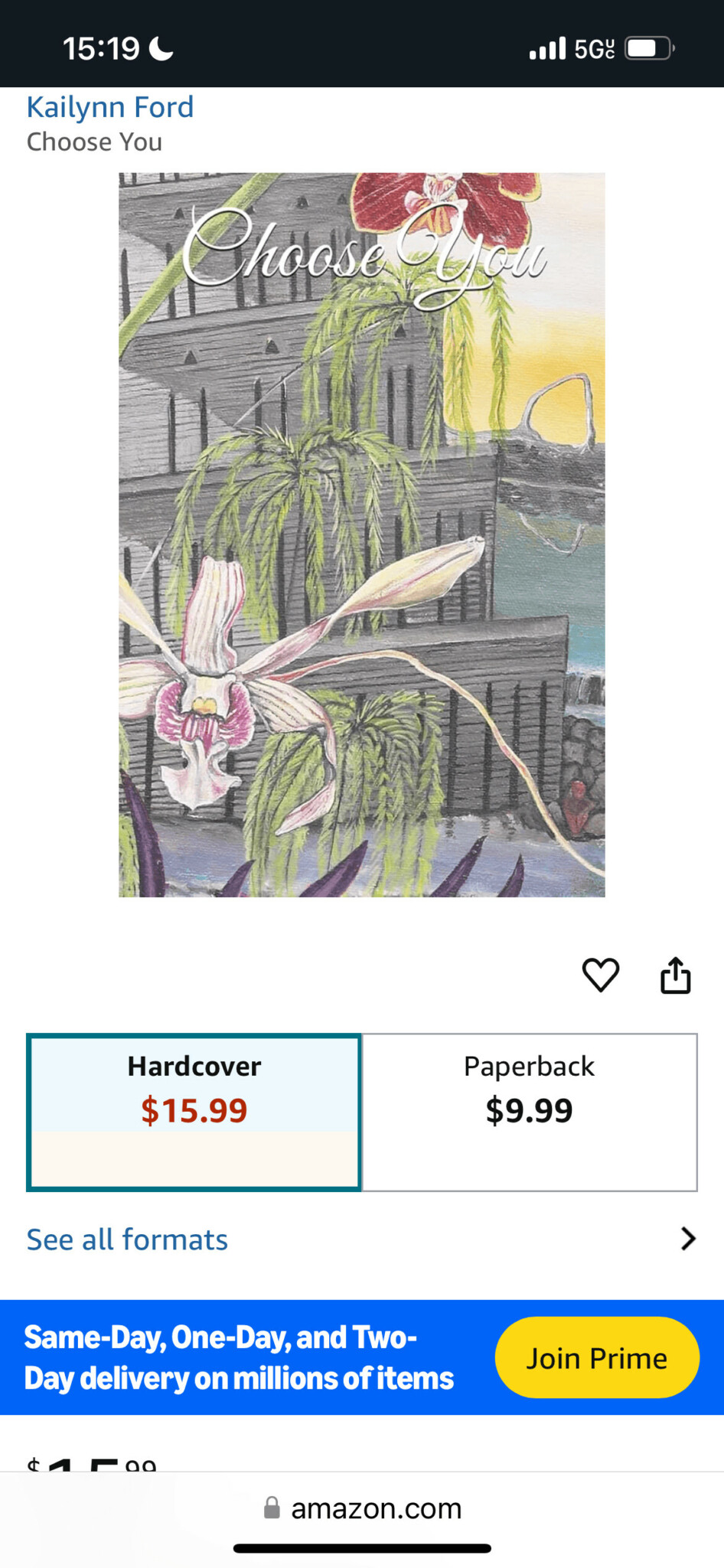Add book to wish list heart
This screenshot has height=1568, width=724.
click(601, 975)
